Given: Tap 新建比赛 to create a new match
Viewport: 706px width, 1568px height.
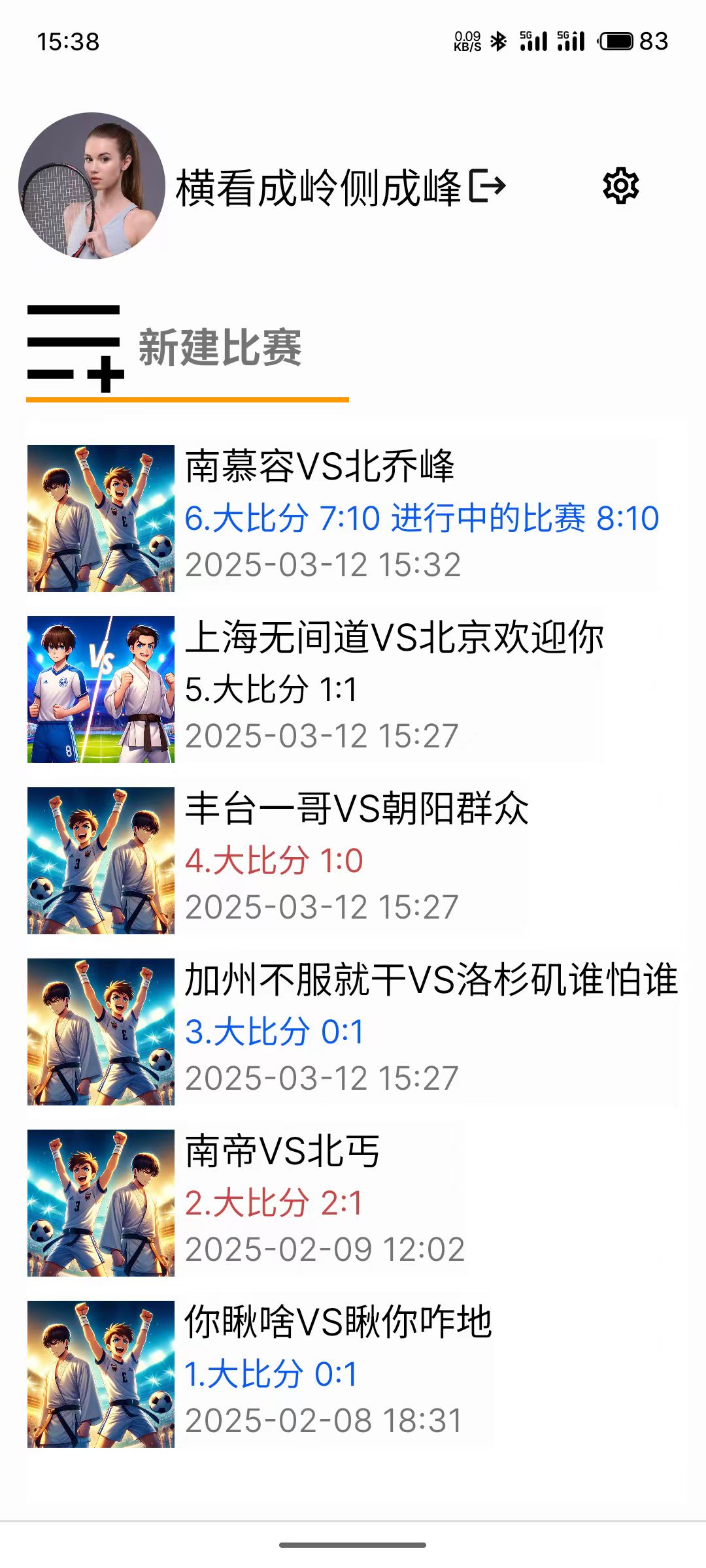Looking at the screenshot, I should tap(219, 348).
